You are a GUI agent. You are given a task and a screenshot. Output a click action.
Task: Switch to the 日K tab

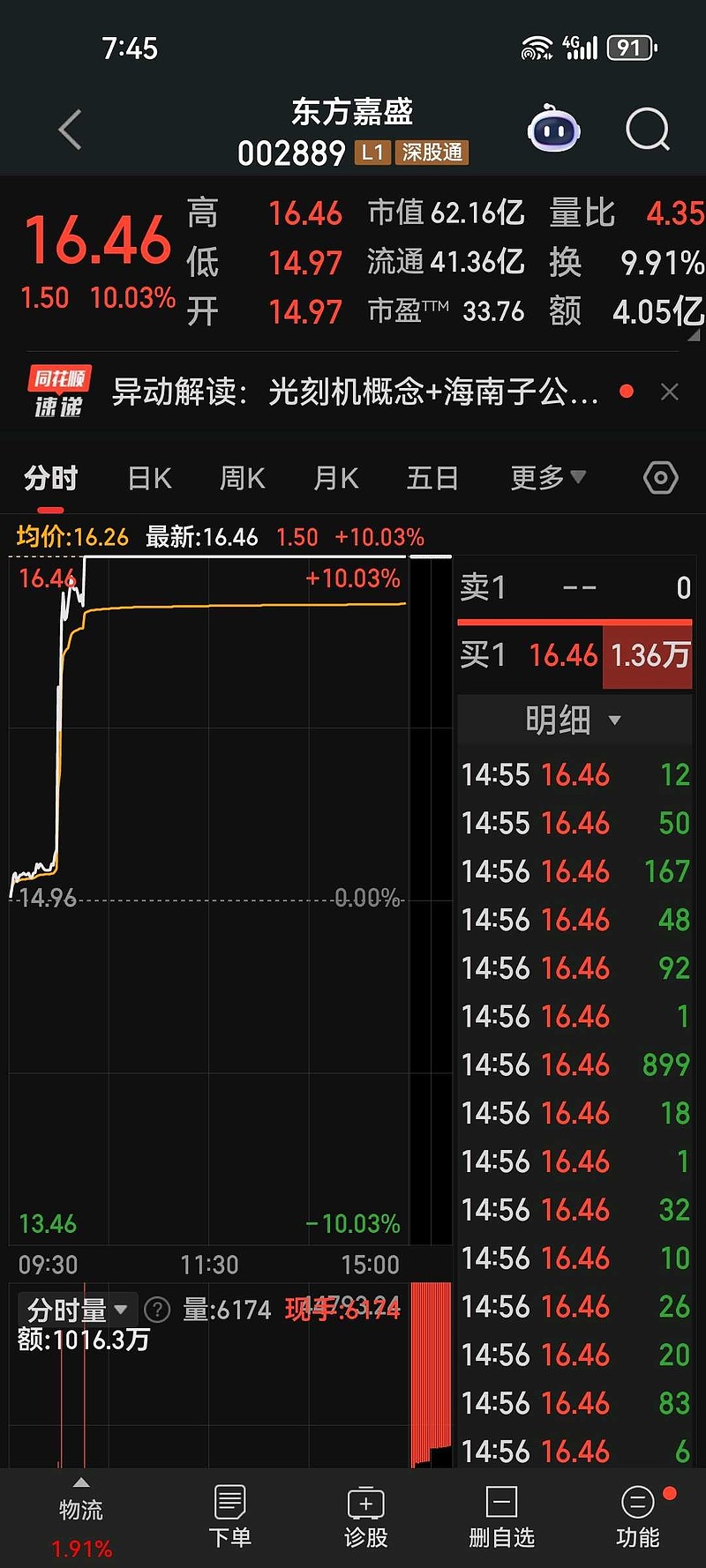[149, 478]
